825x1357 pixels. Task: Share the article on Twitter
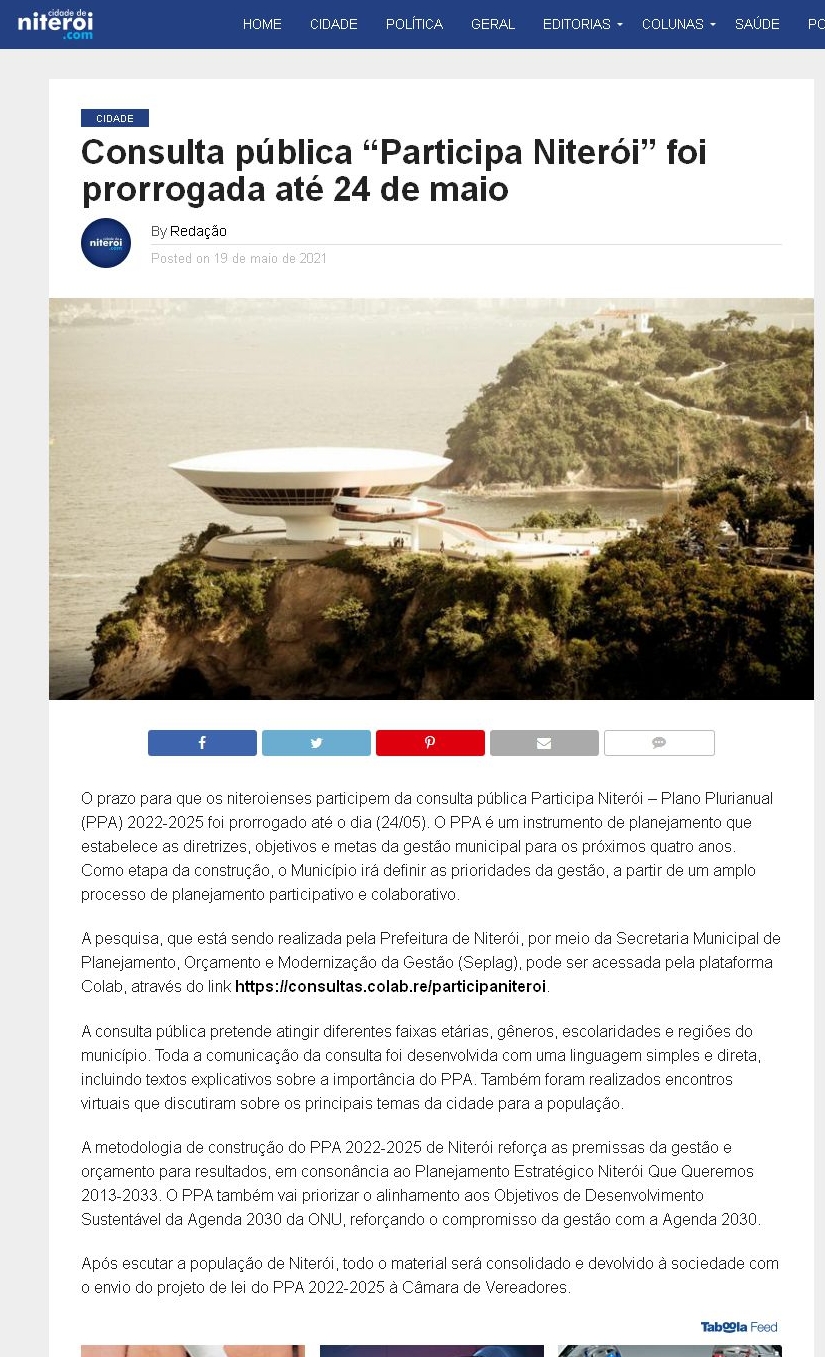click(x=316, y=743)
